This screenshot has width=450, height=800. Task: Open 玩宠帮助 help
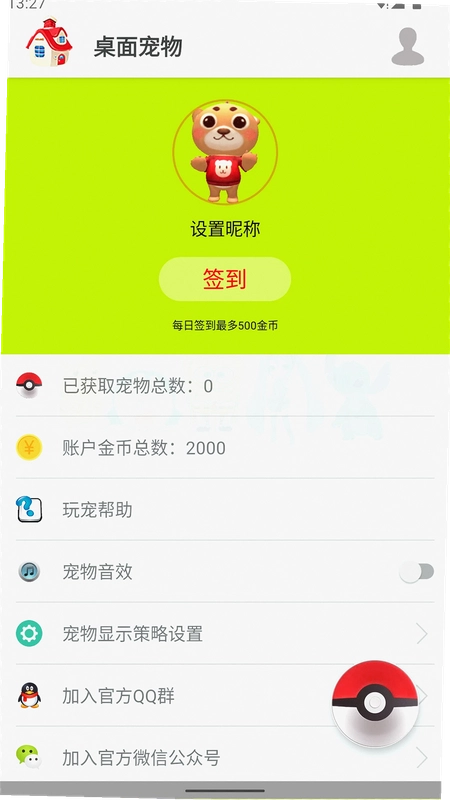click(x=225, y=510)
